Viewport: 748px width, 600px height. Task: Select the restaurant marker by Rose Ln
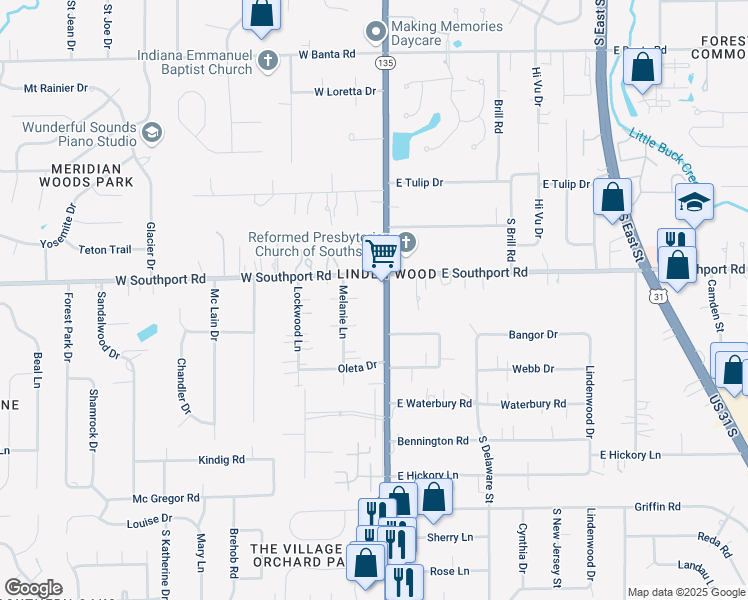coord(403,581)
